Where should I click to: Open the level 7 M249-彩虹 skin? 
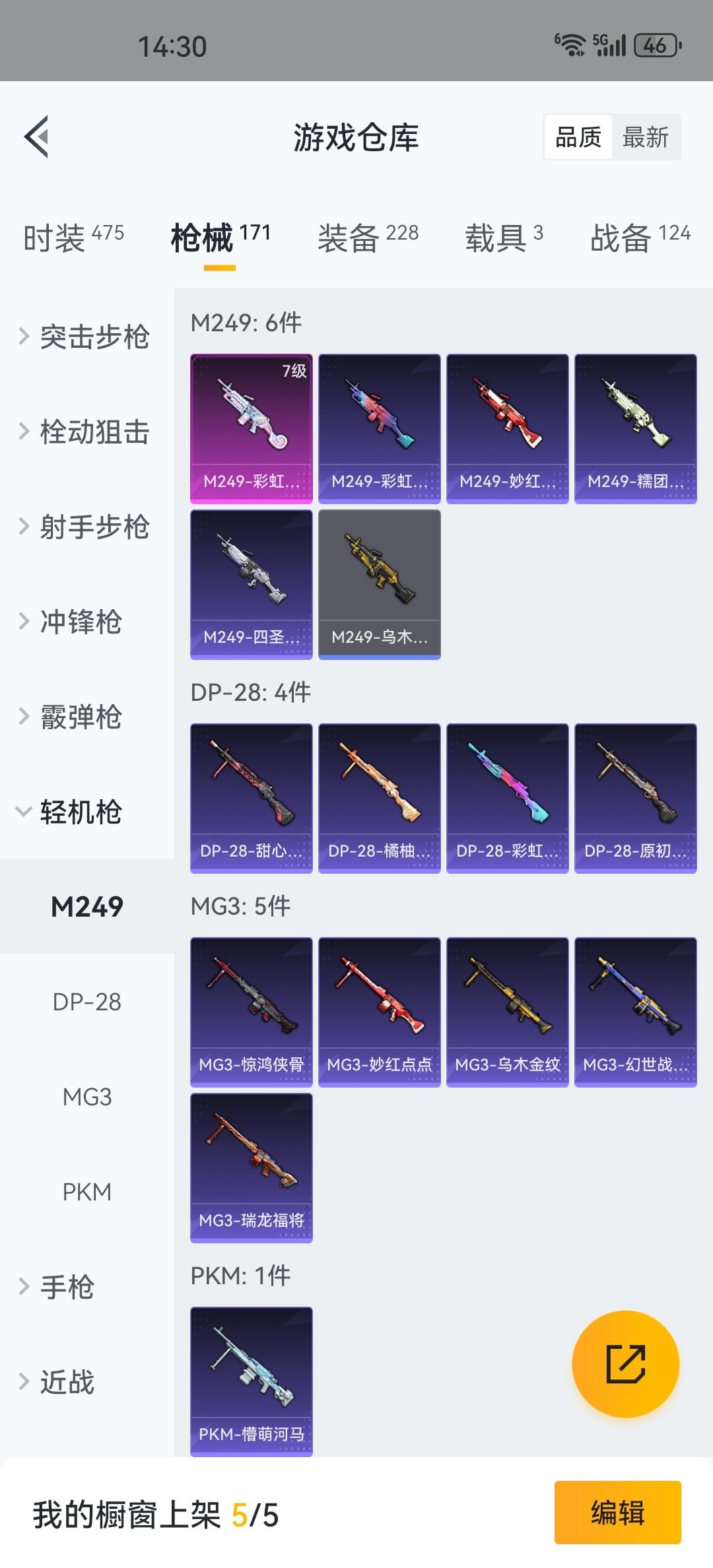tap(251, 429)
